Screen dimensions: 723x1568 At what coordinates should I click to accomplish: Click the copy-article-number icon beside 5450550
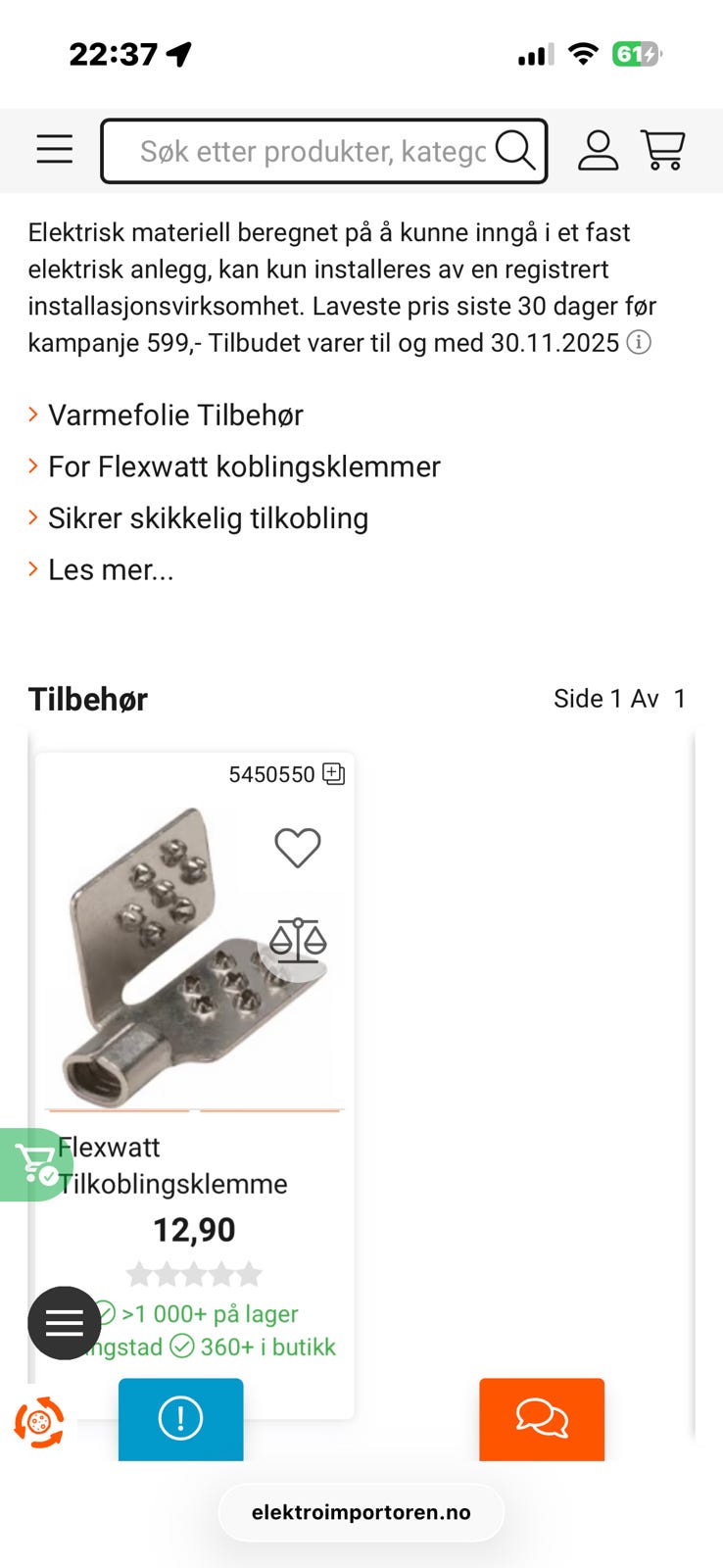(x=333, y=773)
